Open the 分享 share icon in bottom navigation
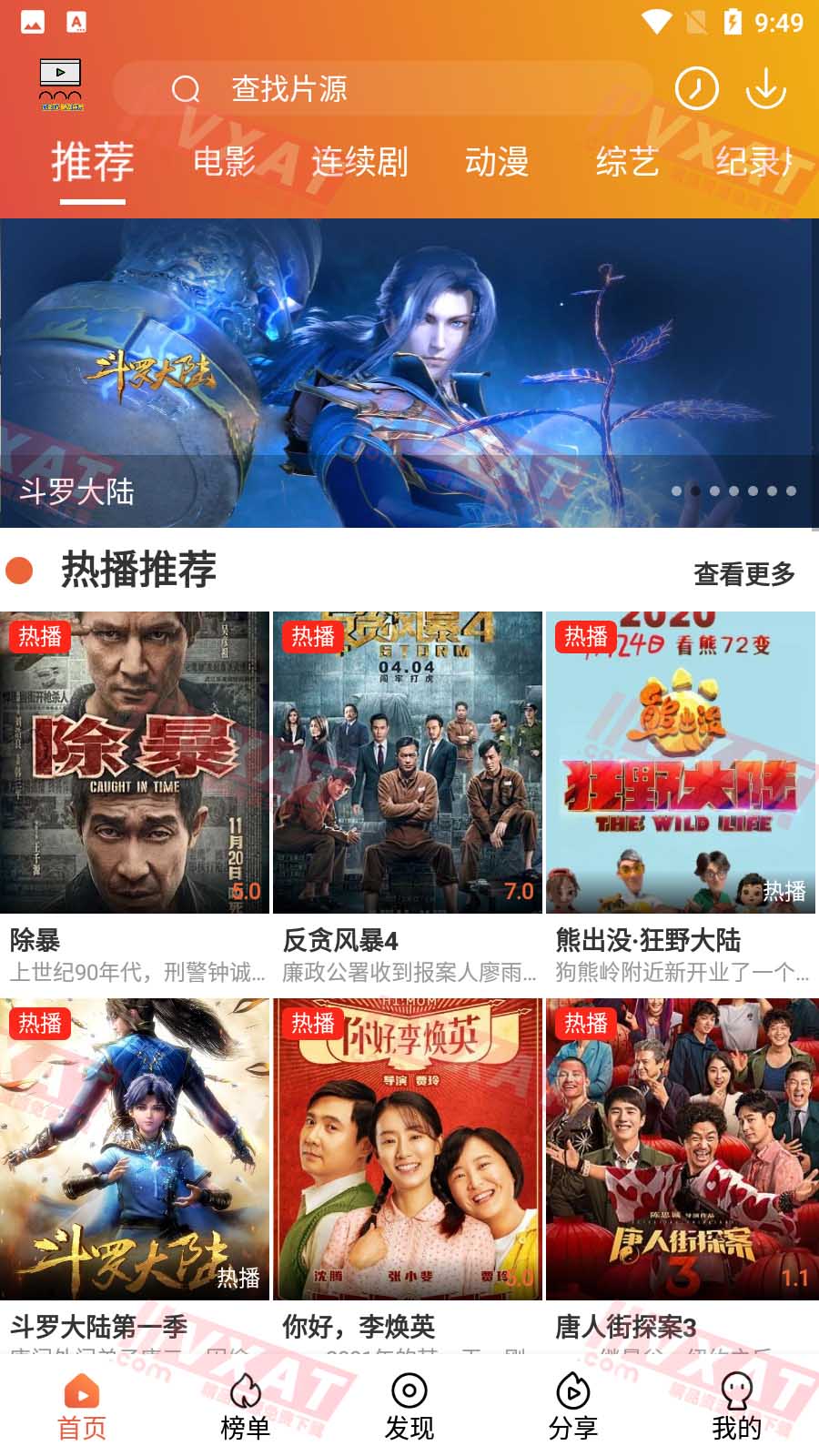The image size is (819, 1456). 574,1390
